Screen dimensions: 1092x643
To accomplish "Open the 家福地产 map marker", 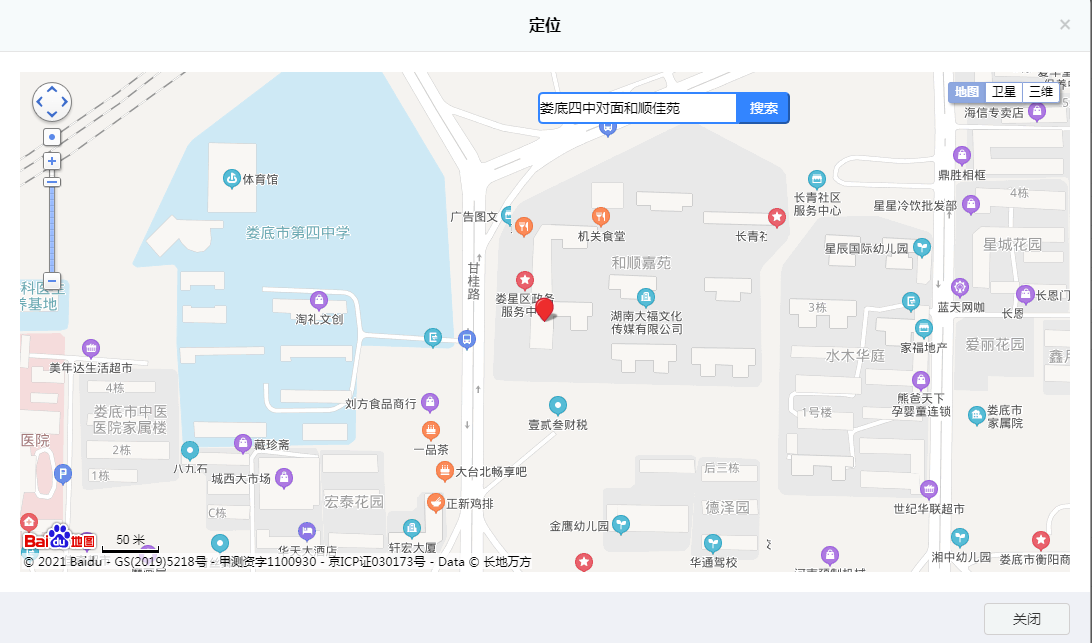I will (x=923, y=328).
